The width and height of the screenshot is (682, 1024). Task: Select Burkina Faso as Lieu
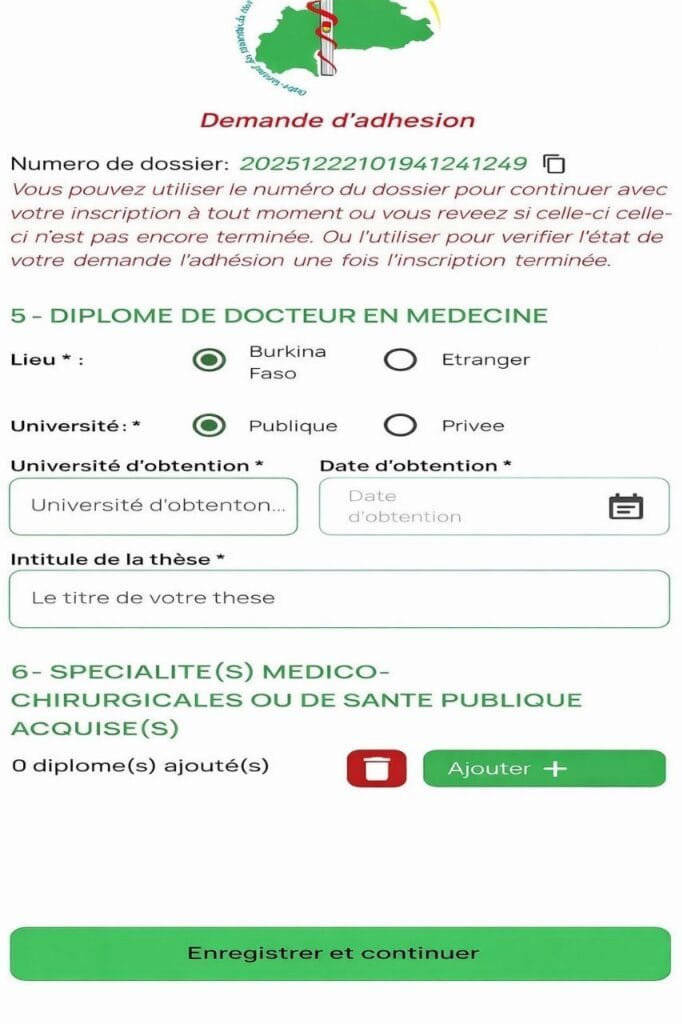pos(209,360)
